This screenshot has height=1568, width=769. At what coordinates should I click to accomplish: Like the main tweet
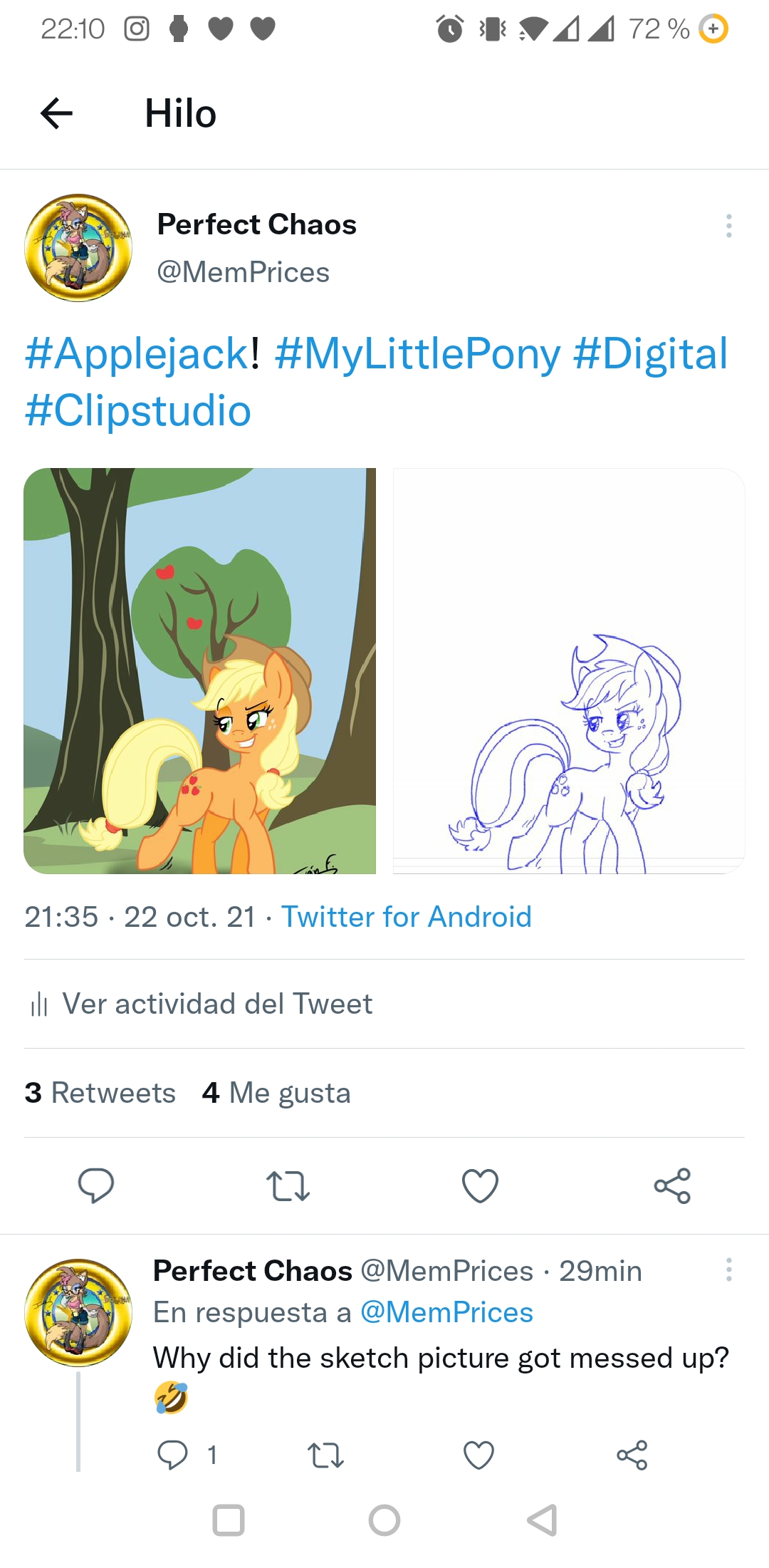[480, 1185]
